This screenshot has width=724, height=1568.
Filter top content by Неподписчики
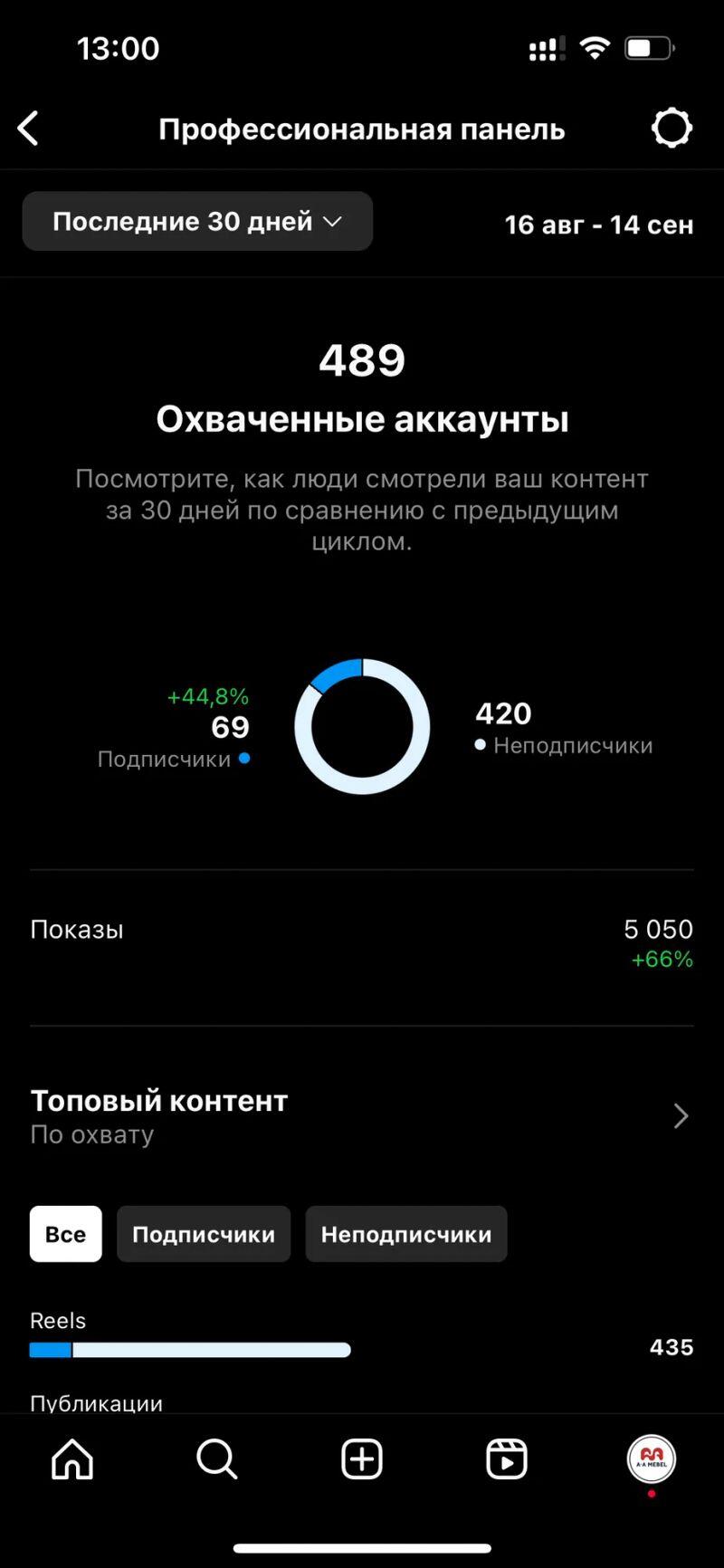point(406,1234)
